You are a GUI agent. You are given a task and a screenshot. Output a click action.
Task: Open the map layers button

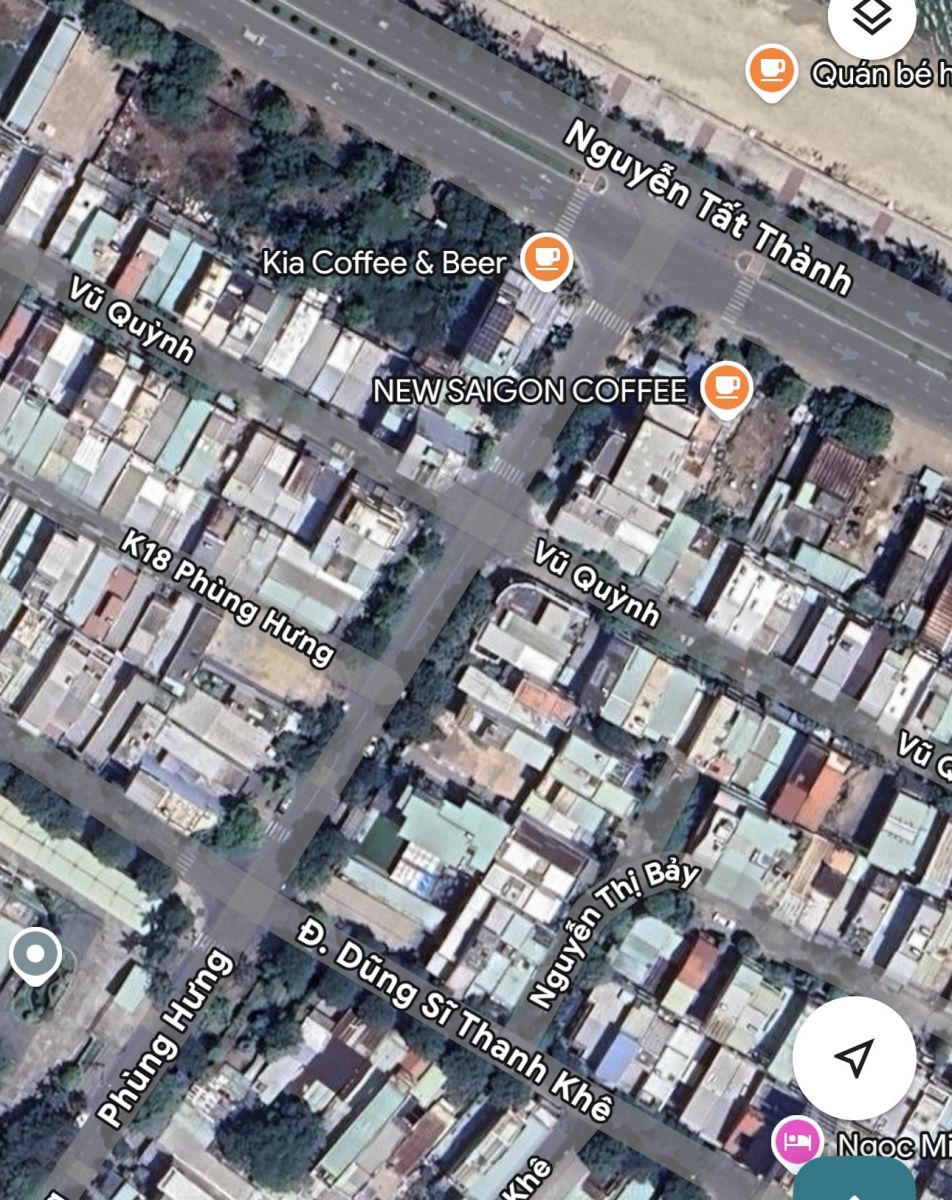872,20
